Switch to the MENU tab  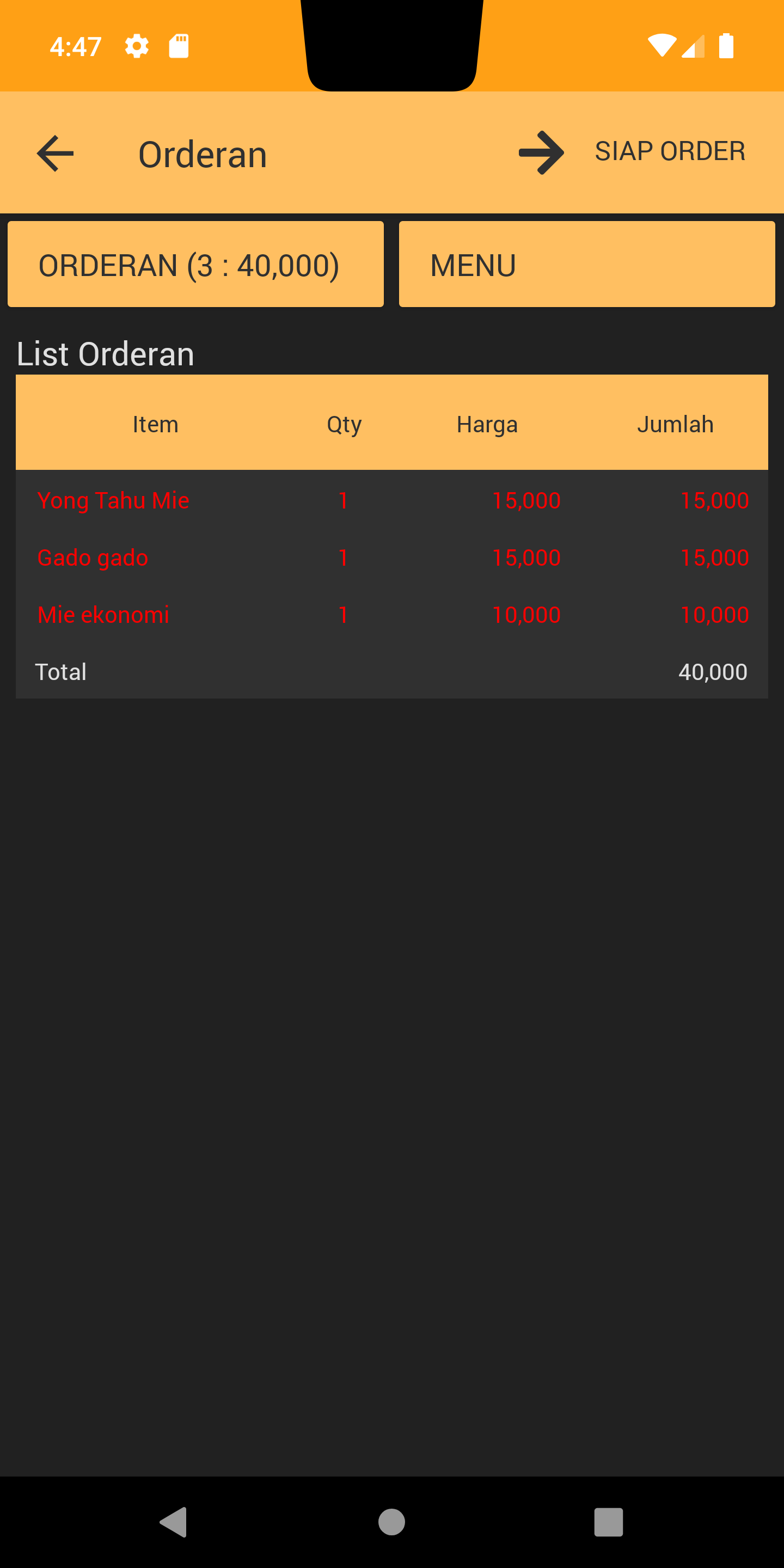(586, 264)
